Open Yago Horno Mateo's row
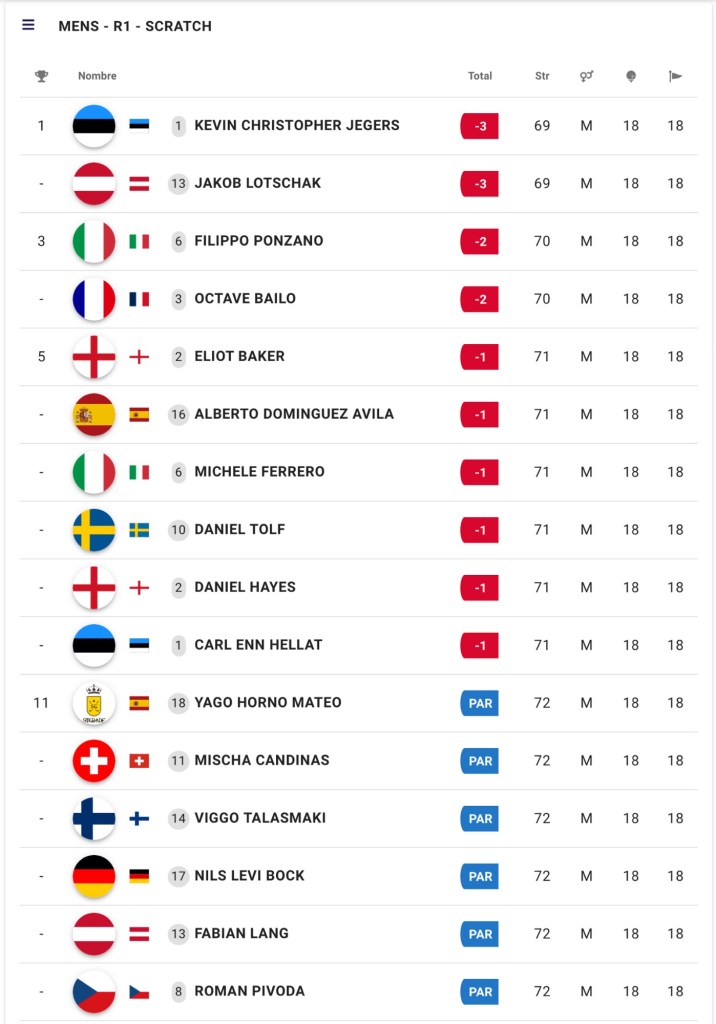 [267, 703]
